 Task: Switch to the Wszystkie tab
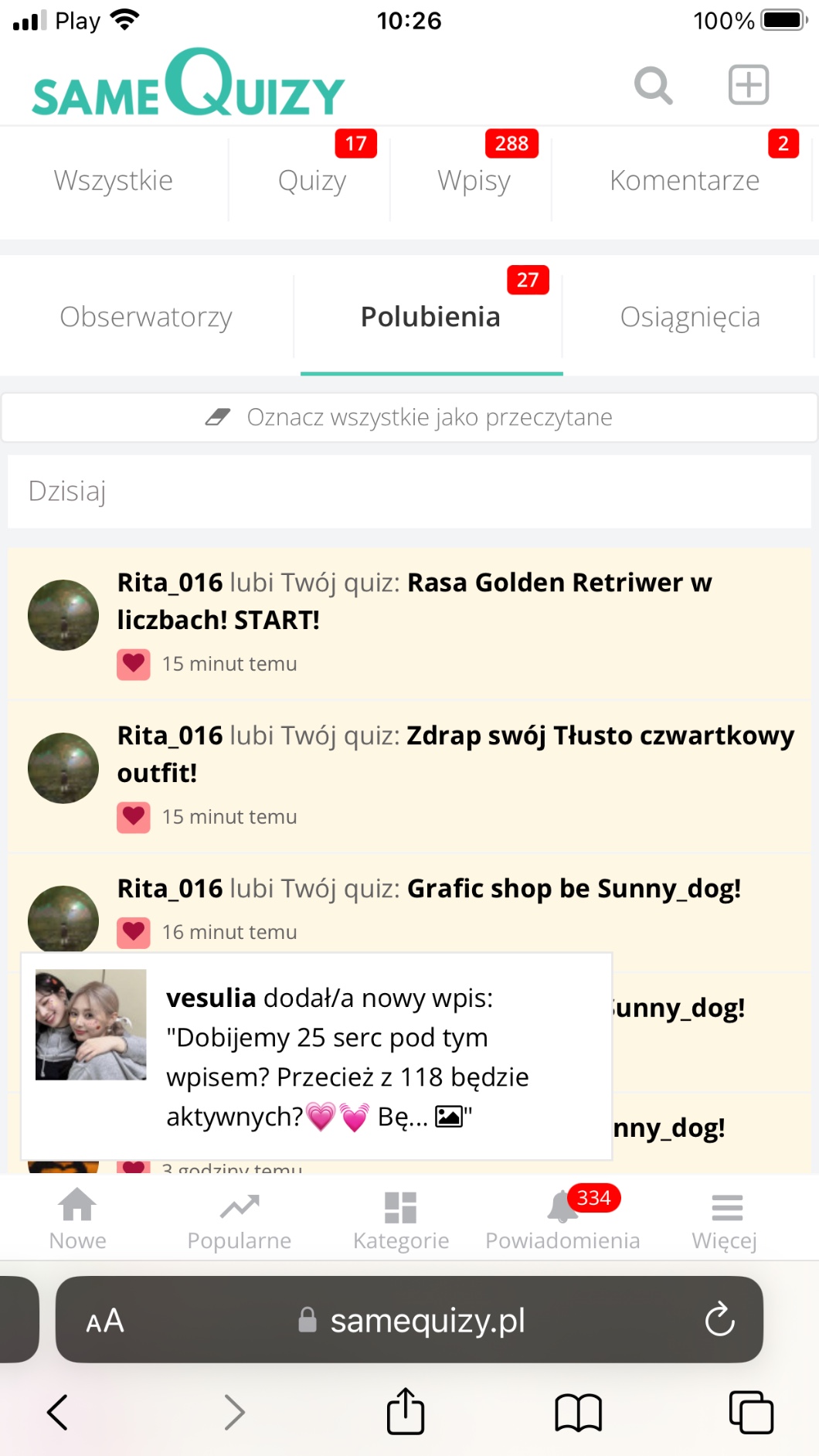coord(114,181)
